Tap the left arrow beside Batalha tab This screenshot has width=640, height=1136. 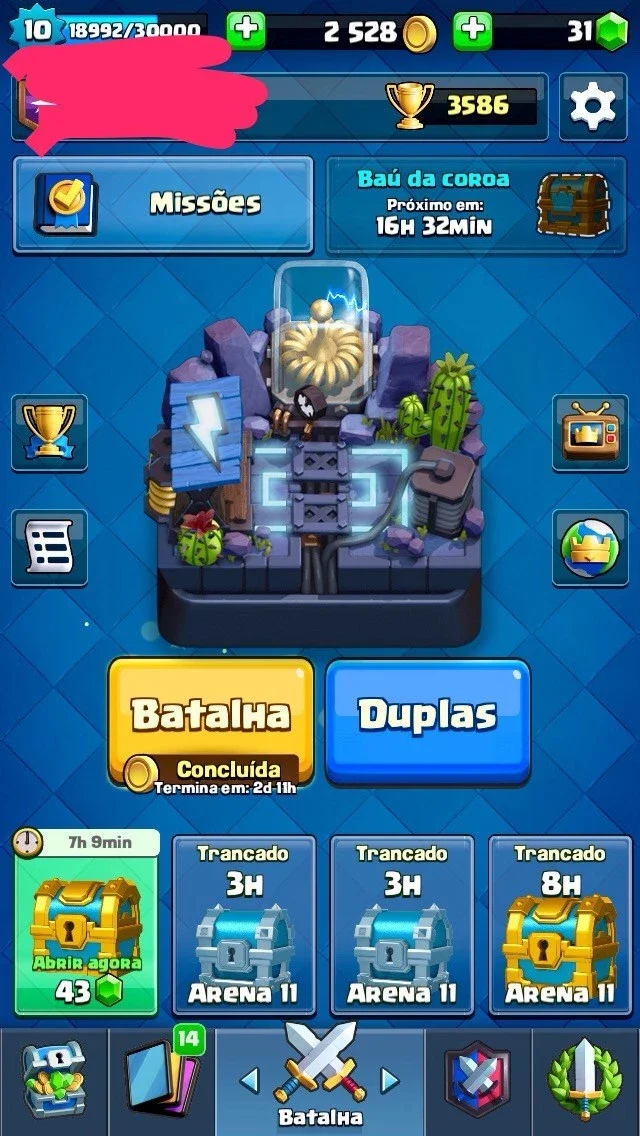point(249,1081)
